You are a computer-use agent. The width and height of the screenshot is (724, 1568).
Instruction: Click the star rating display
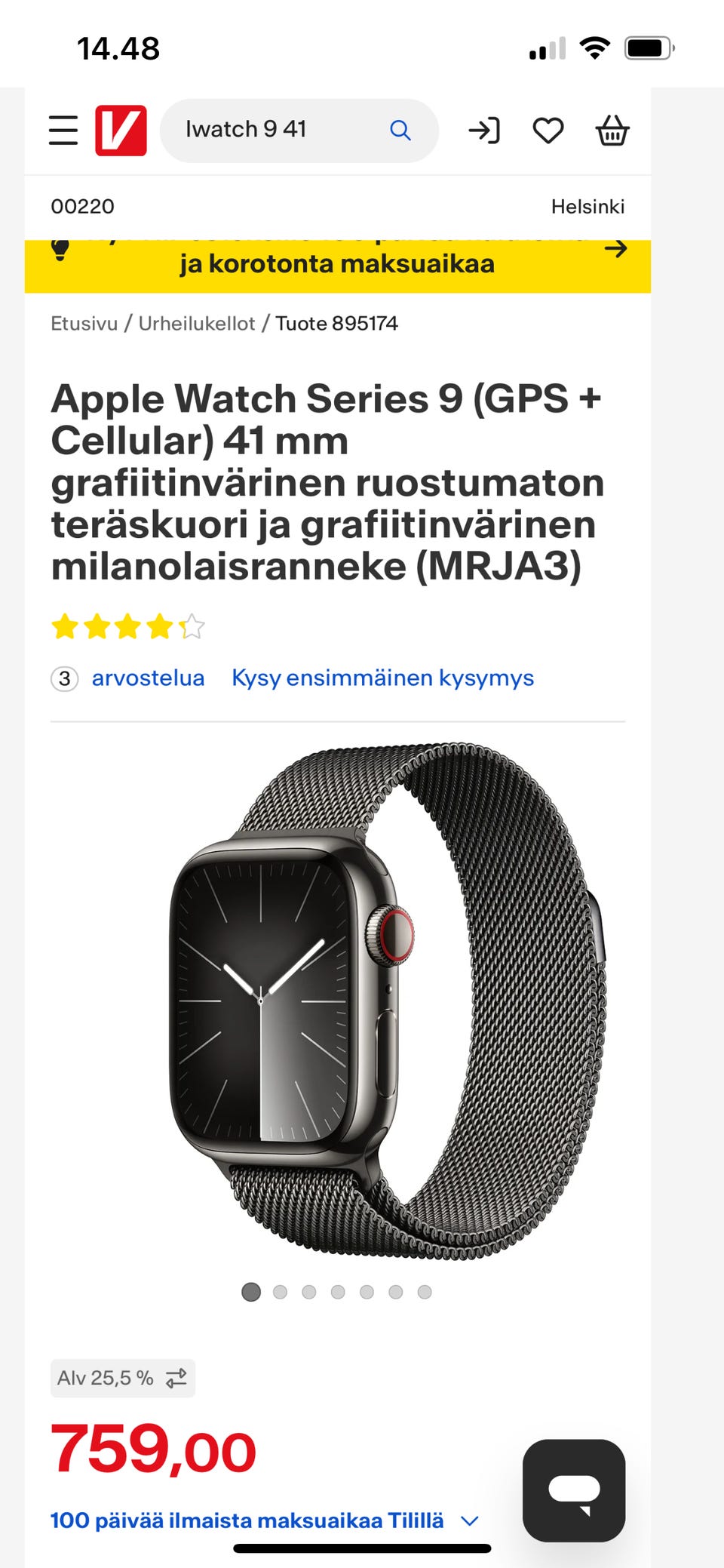[127, 626]
